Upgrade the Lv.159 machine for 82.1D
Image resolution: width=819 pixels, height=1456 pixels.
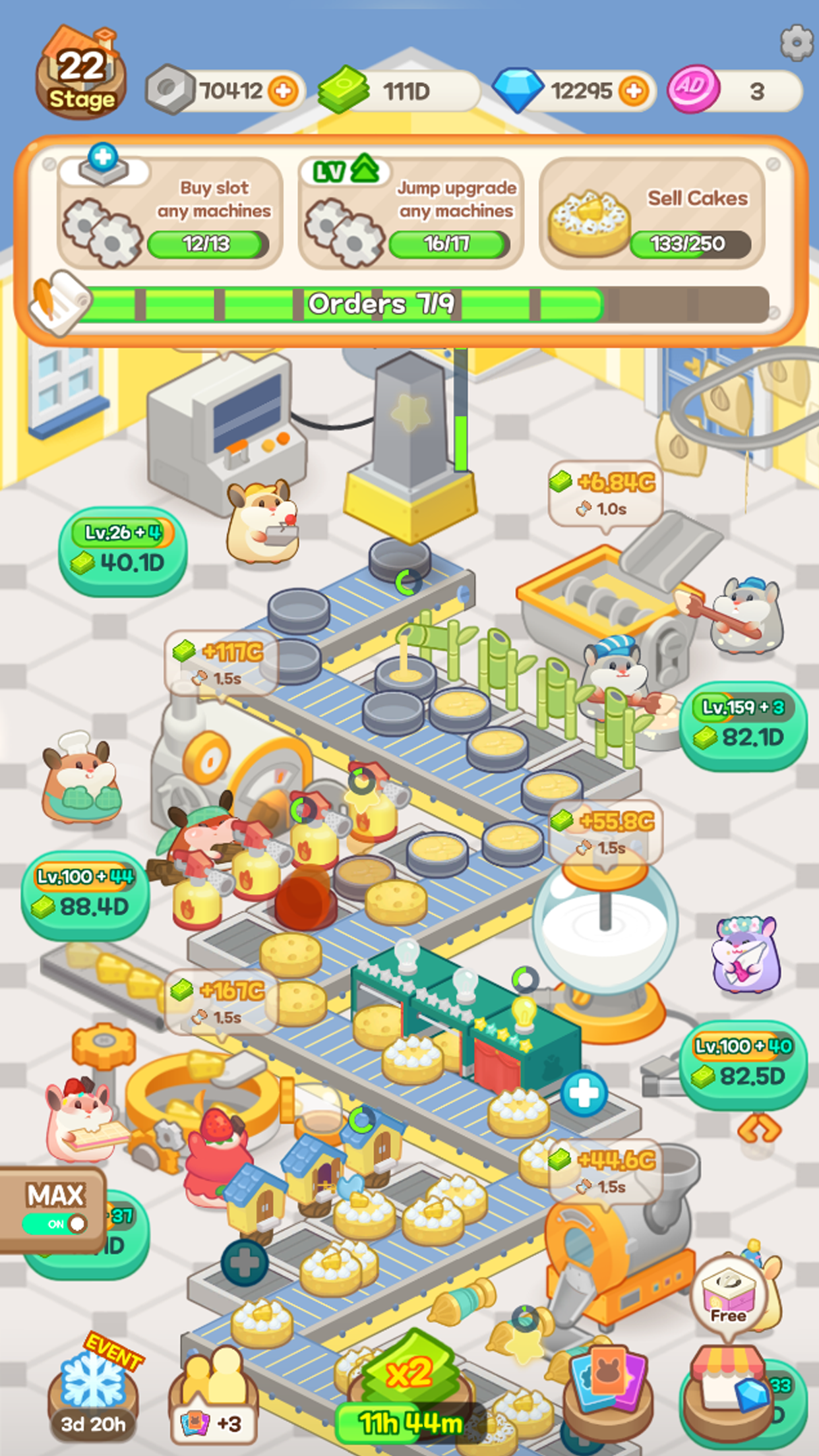pos(743,725)
